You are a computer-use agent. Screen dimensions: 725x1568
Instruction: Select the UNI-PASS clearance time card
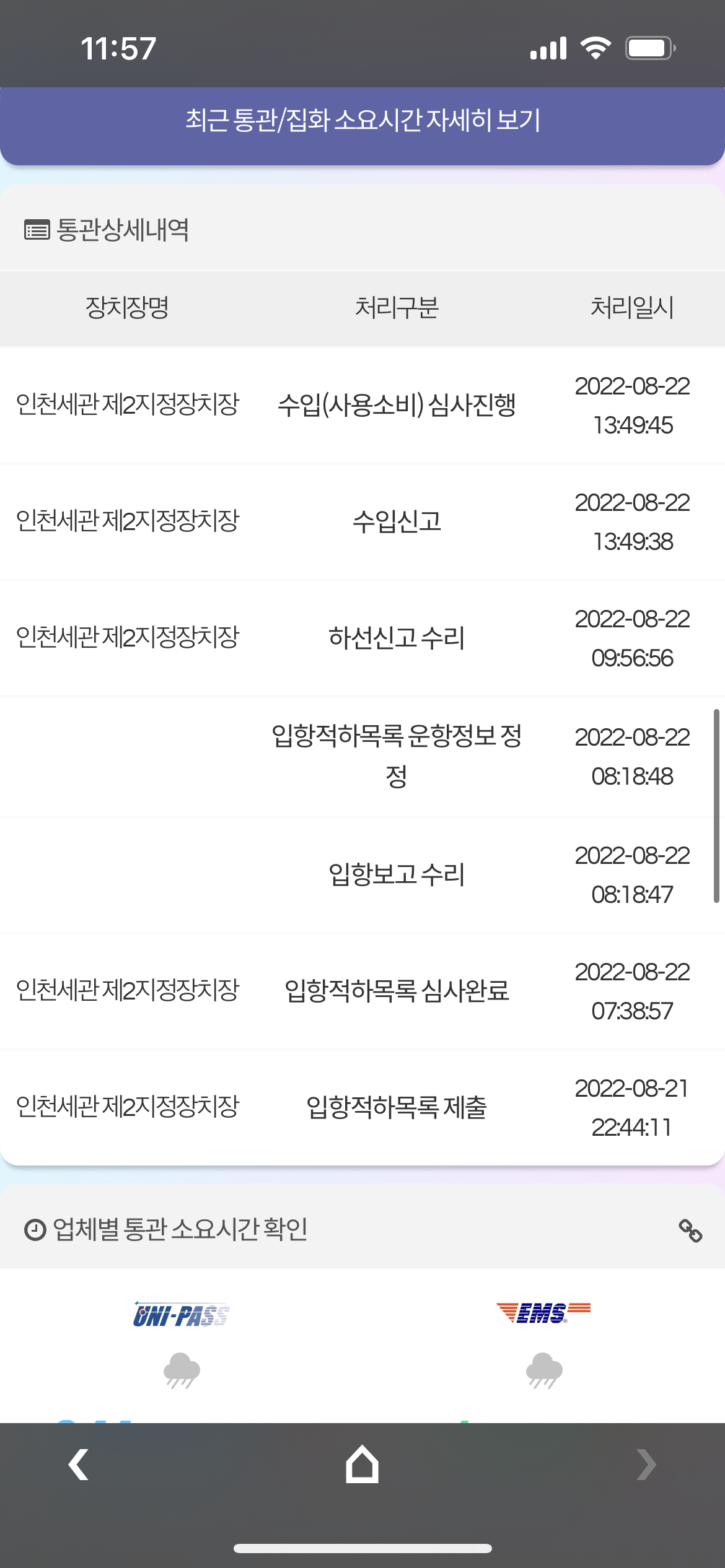pyautogui.click(x=181, y=1345)
